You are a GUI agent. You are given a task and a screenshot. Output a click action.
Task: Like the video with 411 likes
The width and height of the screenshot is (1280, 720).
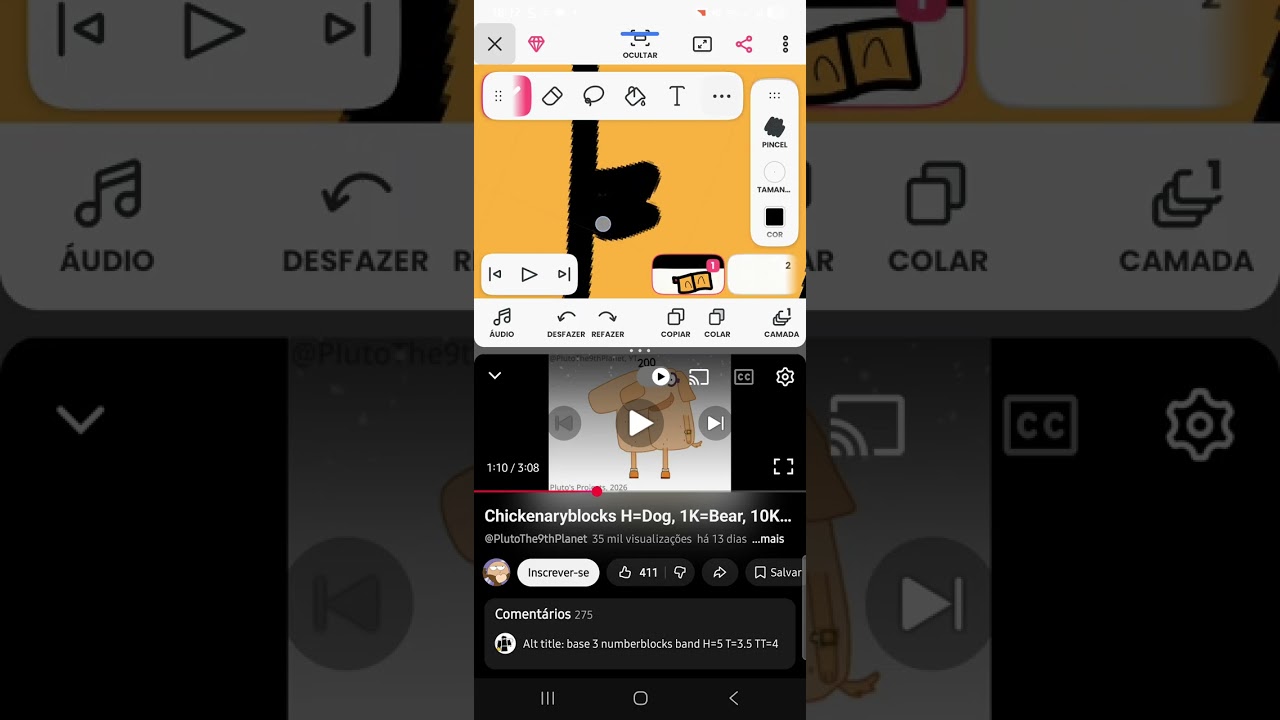[637, 573]
